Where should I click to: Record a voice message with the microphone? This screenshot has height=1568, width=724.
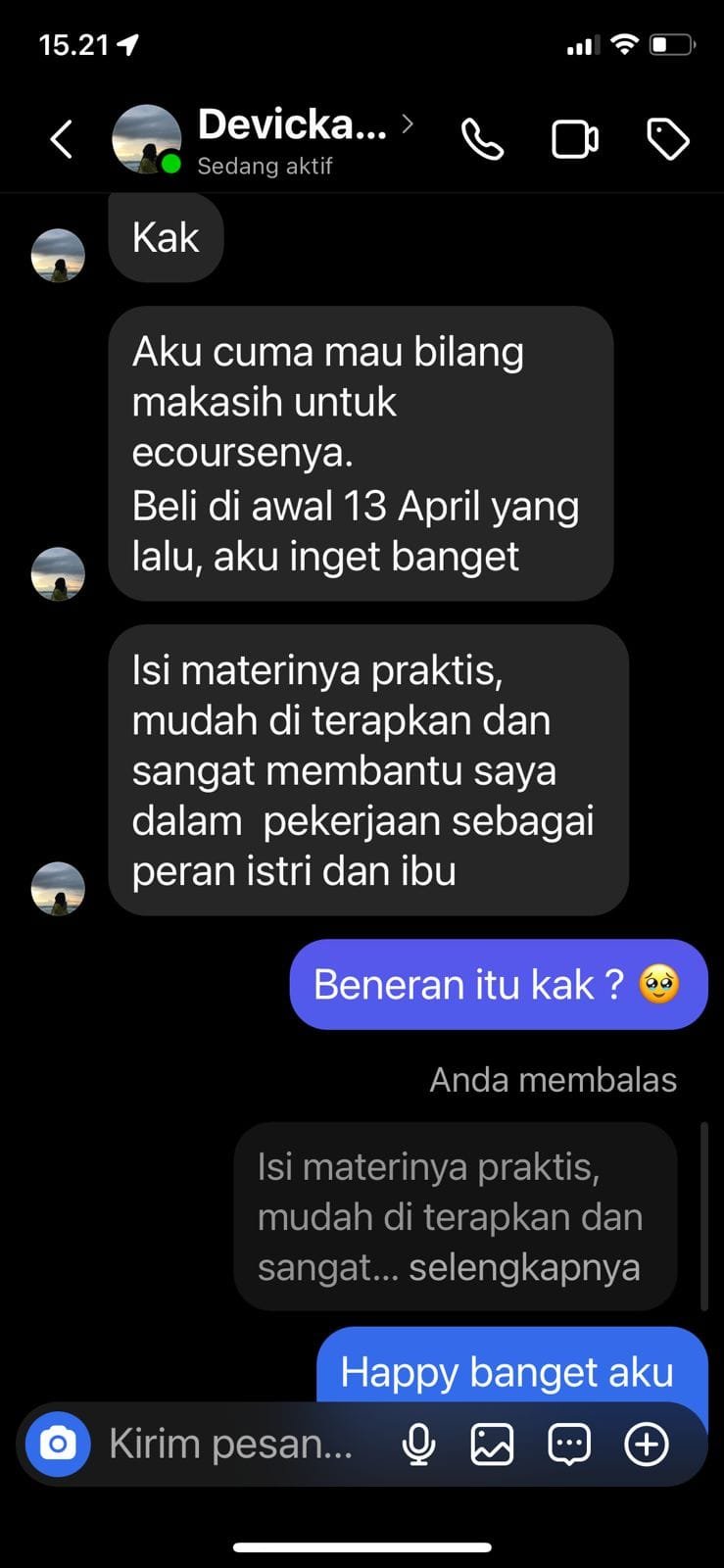pyautogui.click(x=418, y=1444)
